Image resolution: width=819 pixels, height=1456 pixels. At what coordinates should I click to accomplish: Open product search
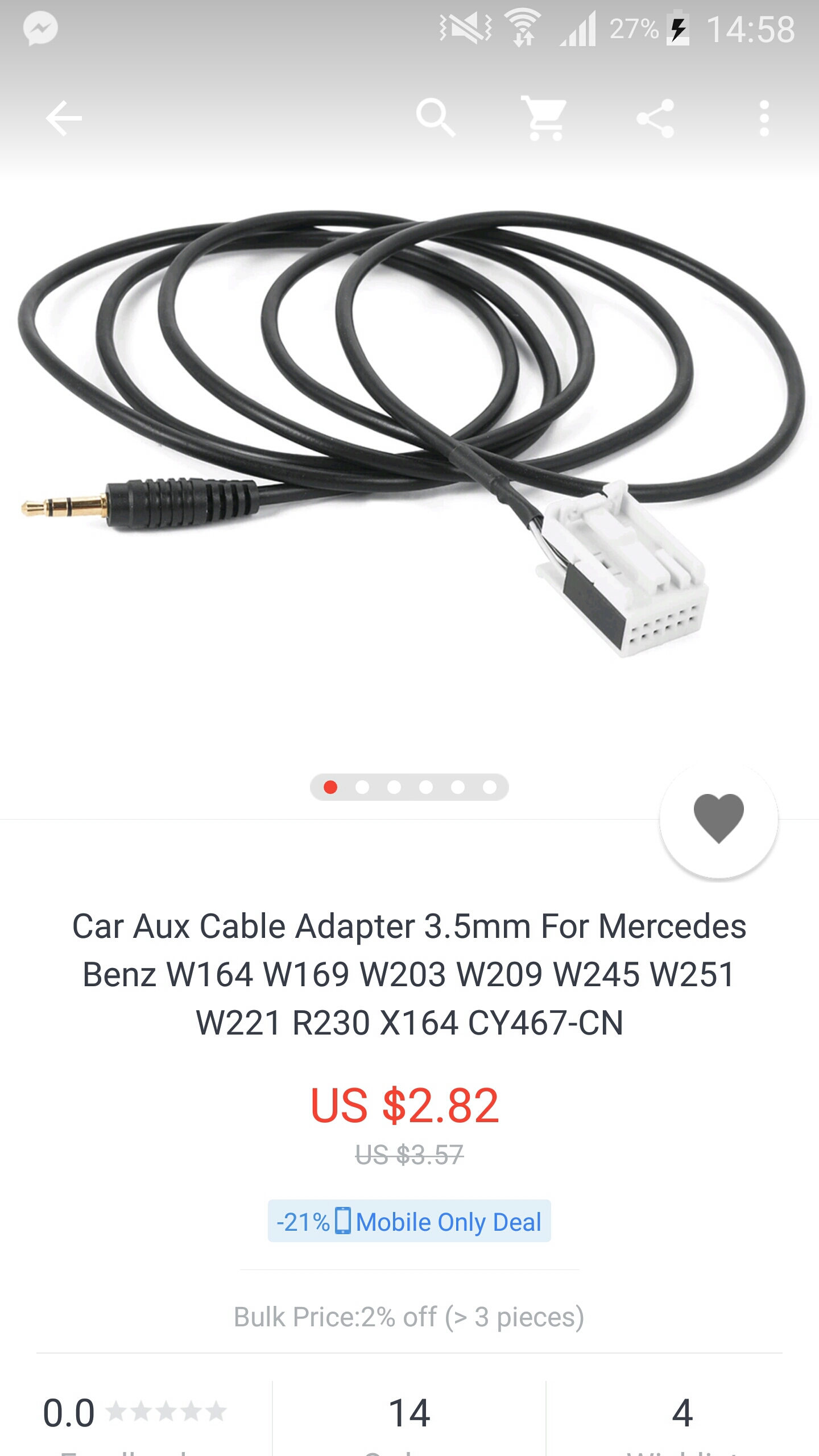pos(436,118)
